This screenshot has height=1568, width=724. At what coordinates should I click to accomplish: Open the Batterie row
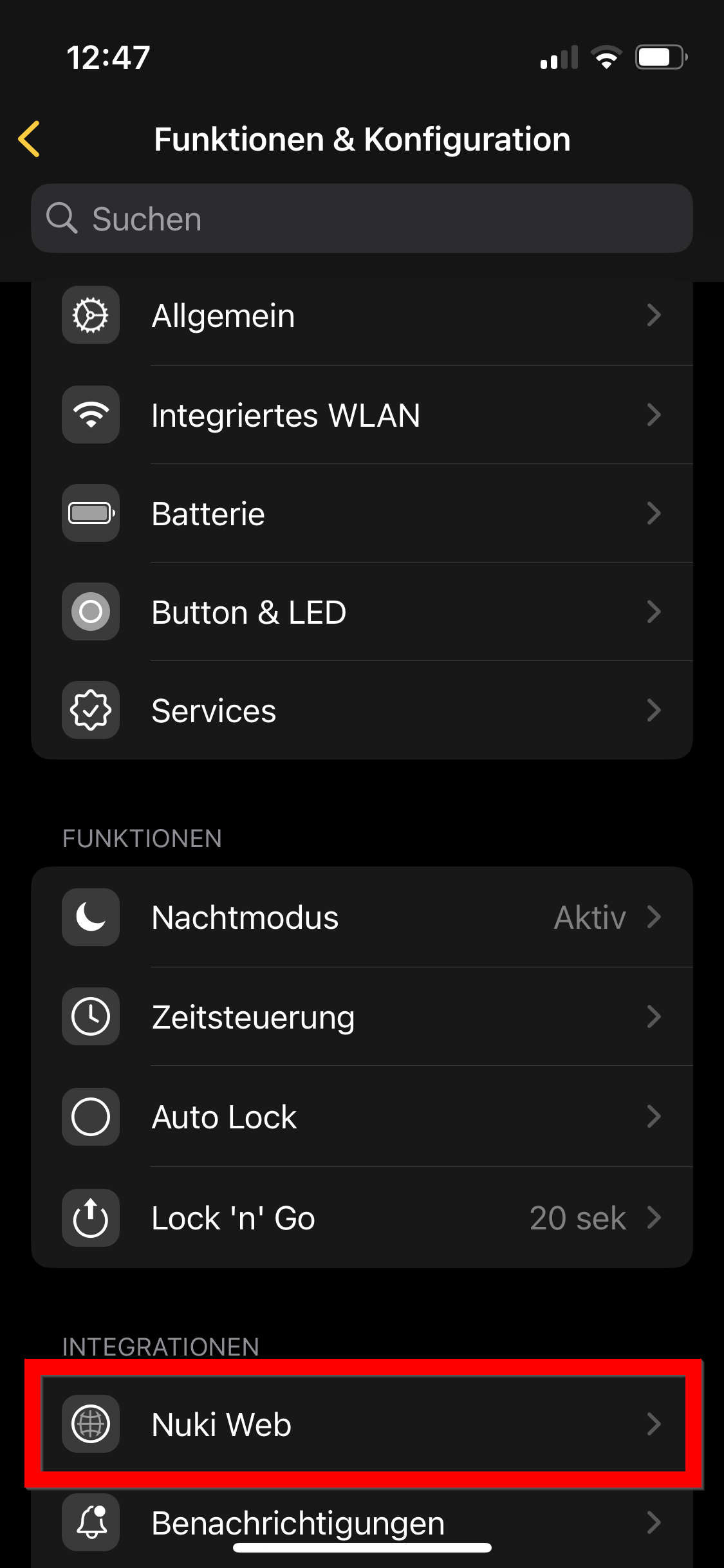[362, 514]
